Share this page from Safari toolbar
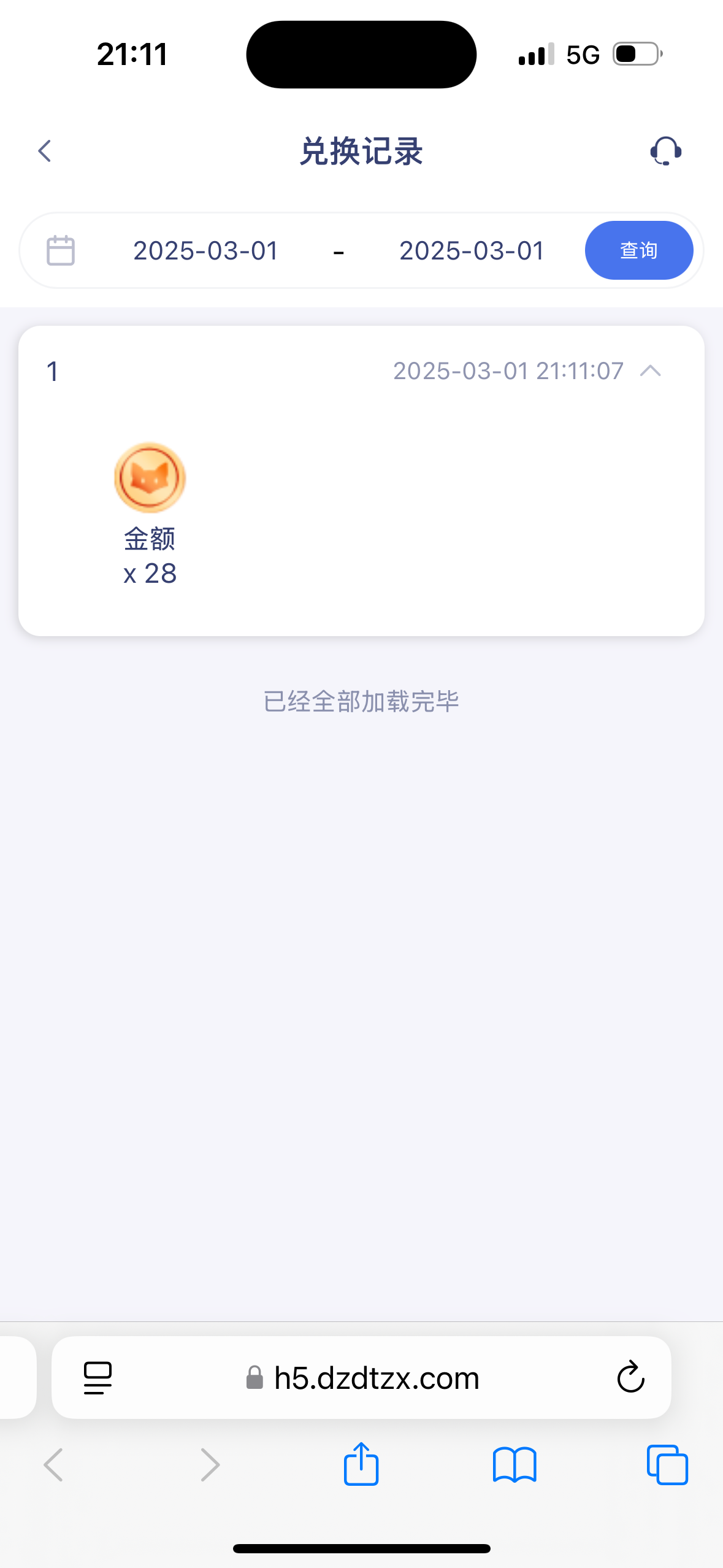Image resolution: width=723 pixels, height=1568 pixels. [361, 1464]
